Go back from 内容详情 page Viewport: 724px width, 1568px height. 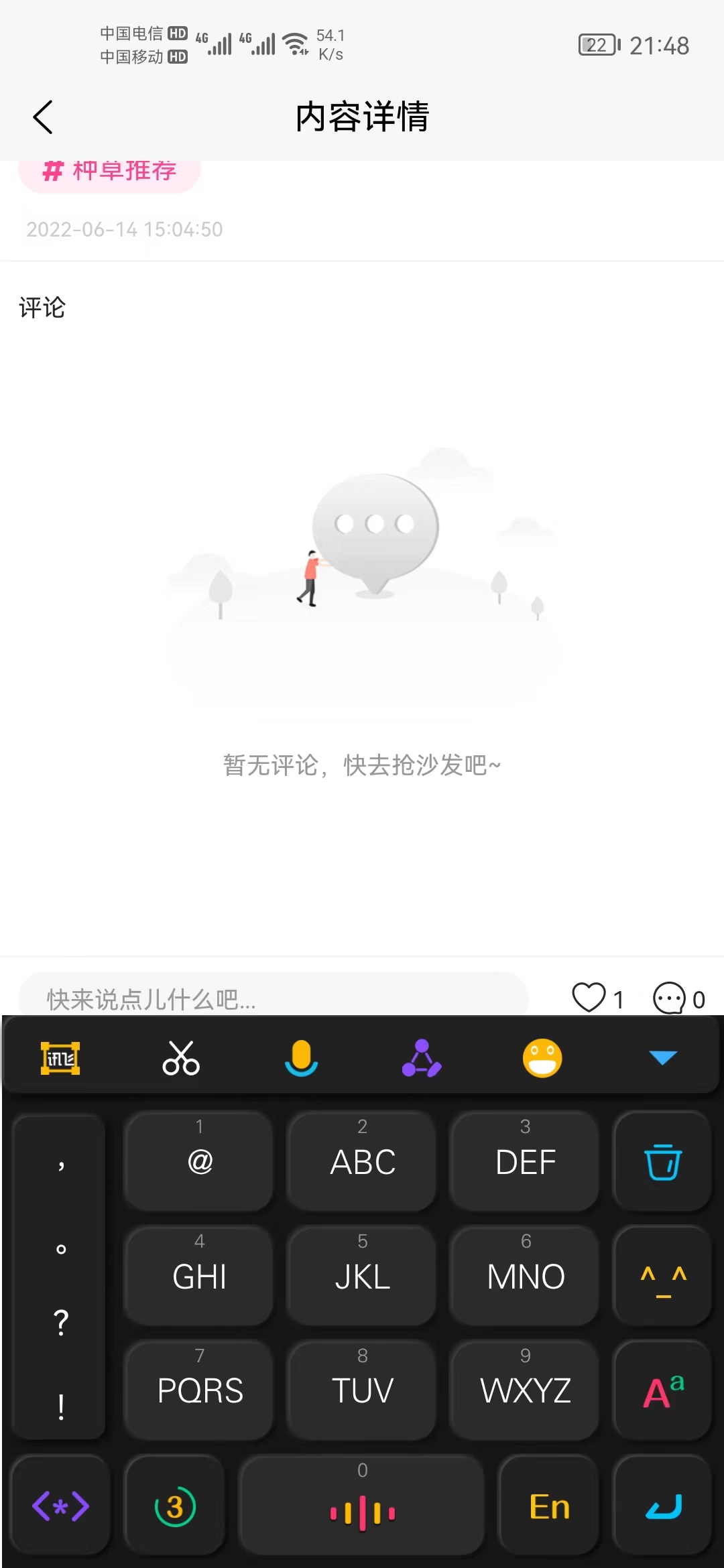coord(43,117)
